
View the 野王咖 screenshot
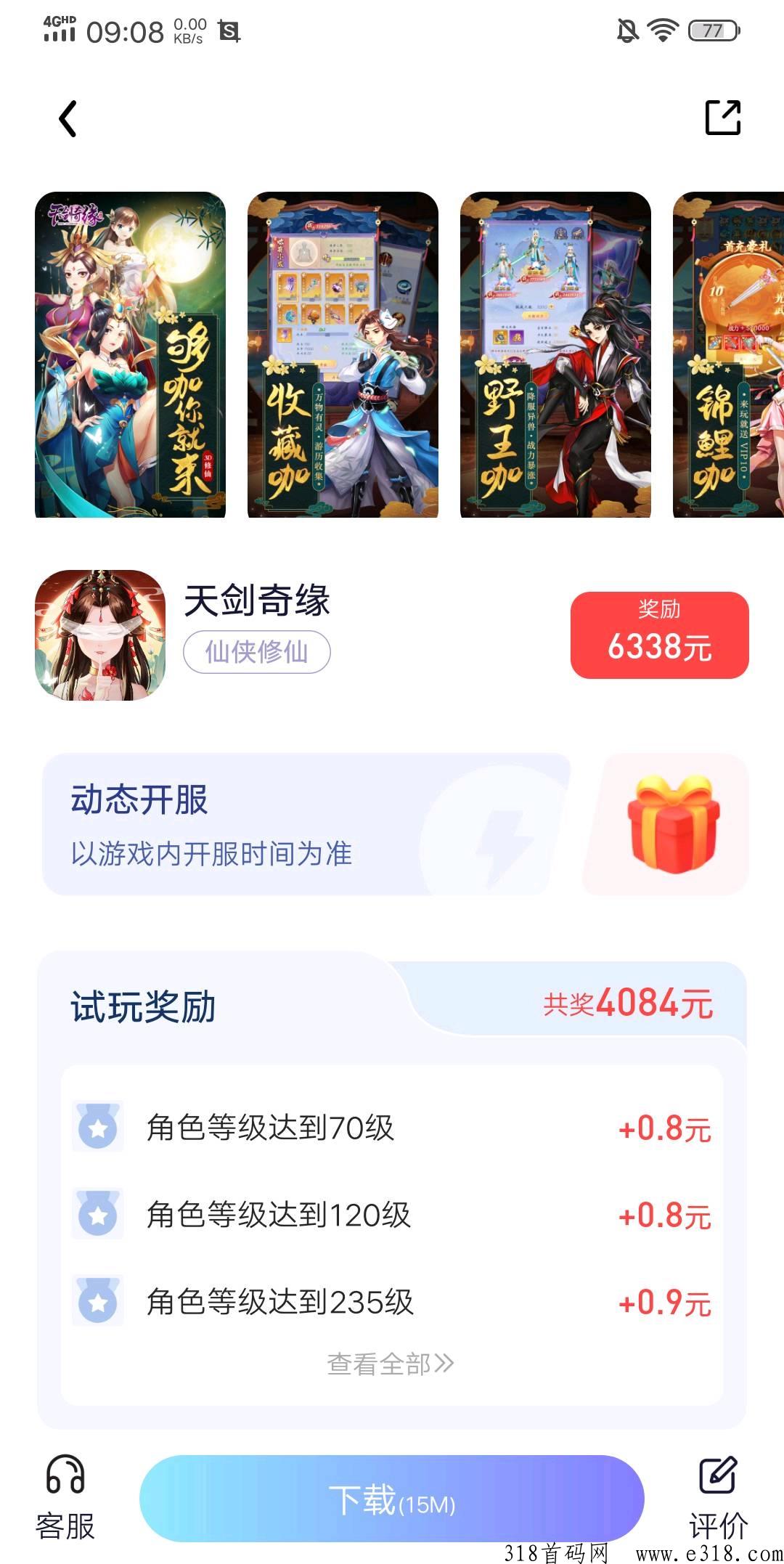coord(555,354)
